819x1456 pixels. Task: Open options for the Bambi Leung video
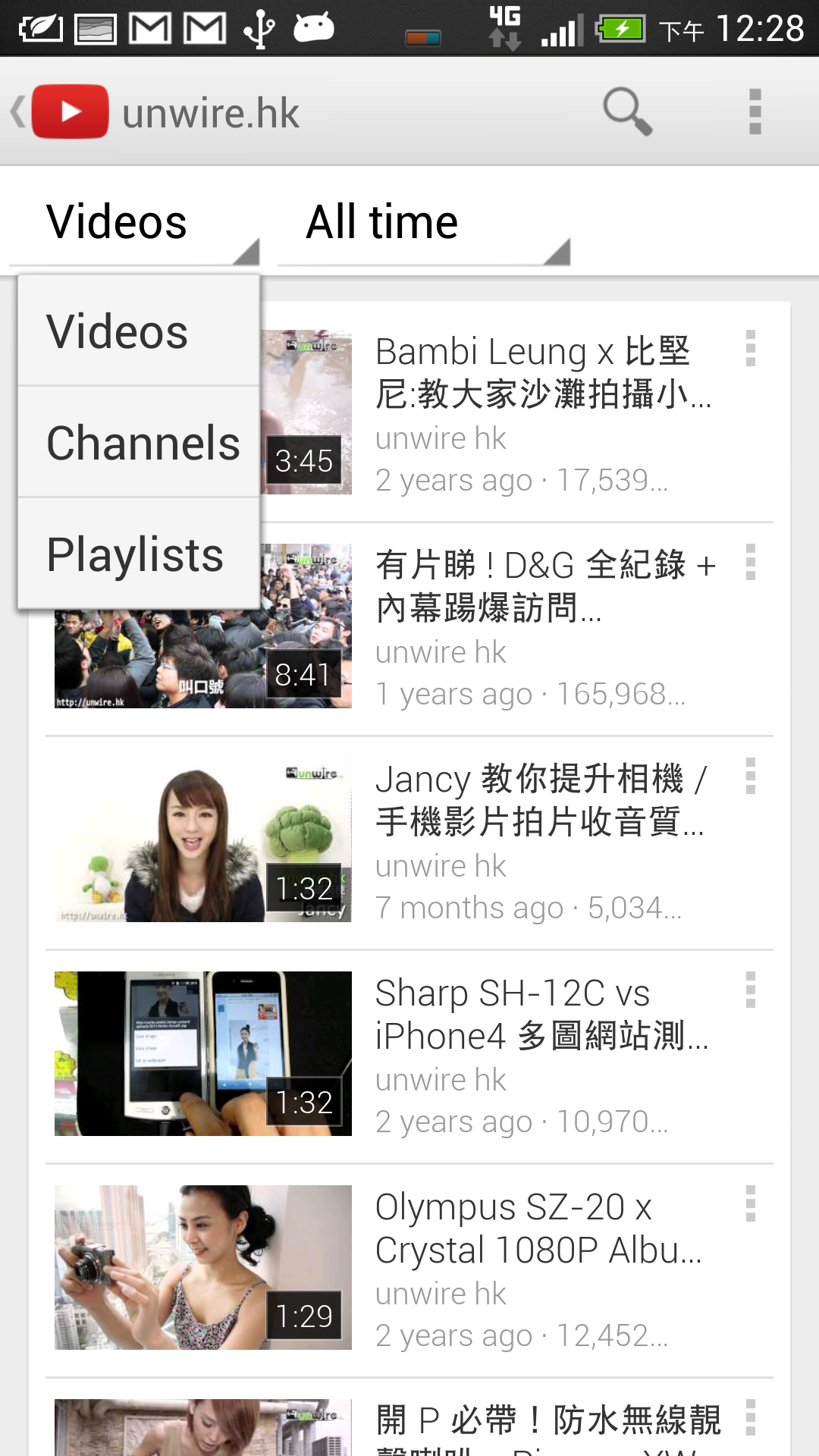[751, 349]
